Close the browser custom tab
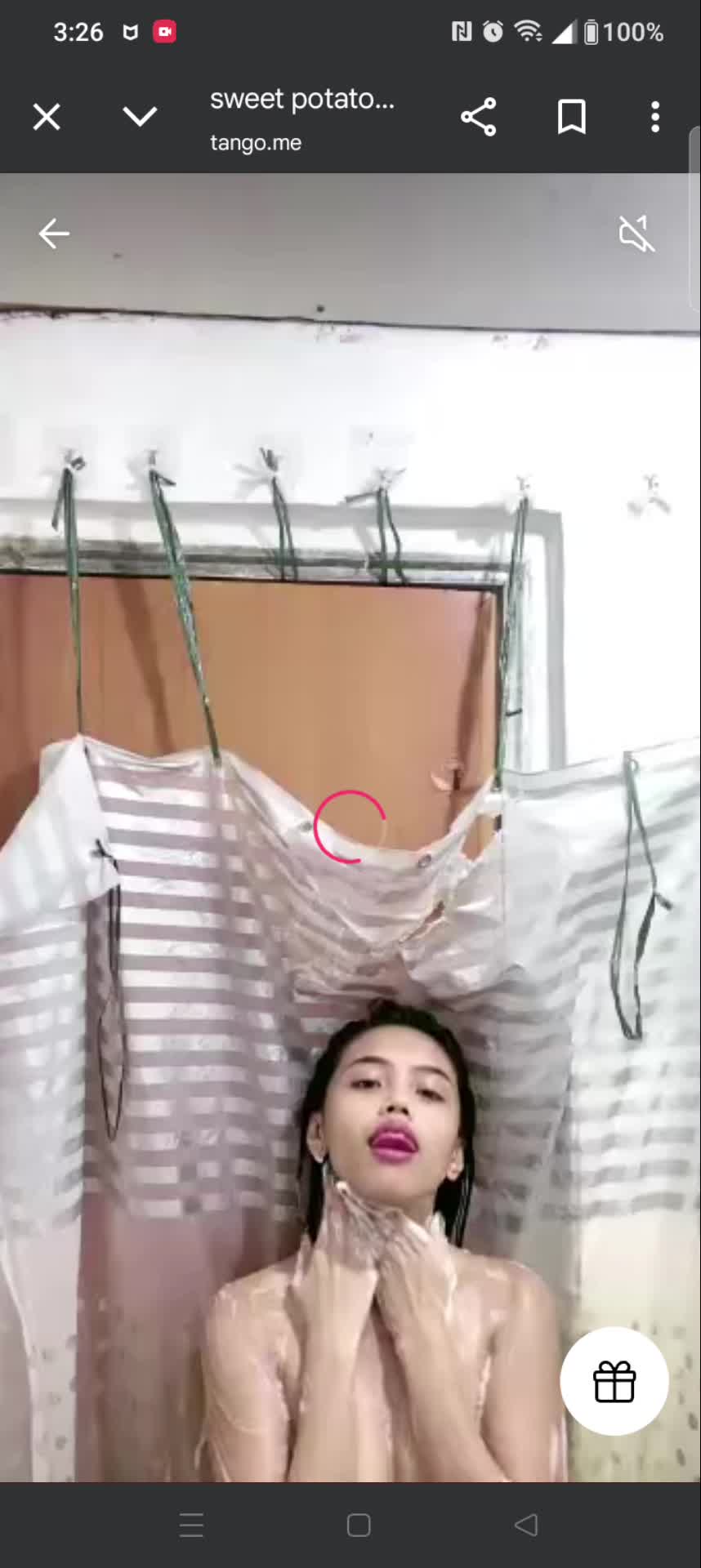 click(47, 117)
